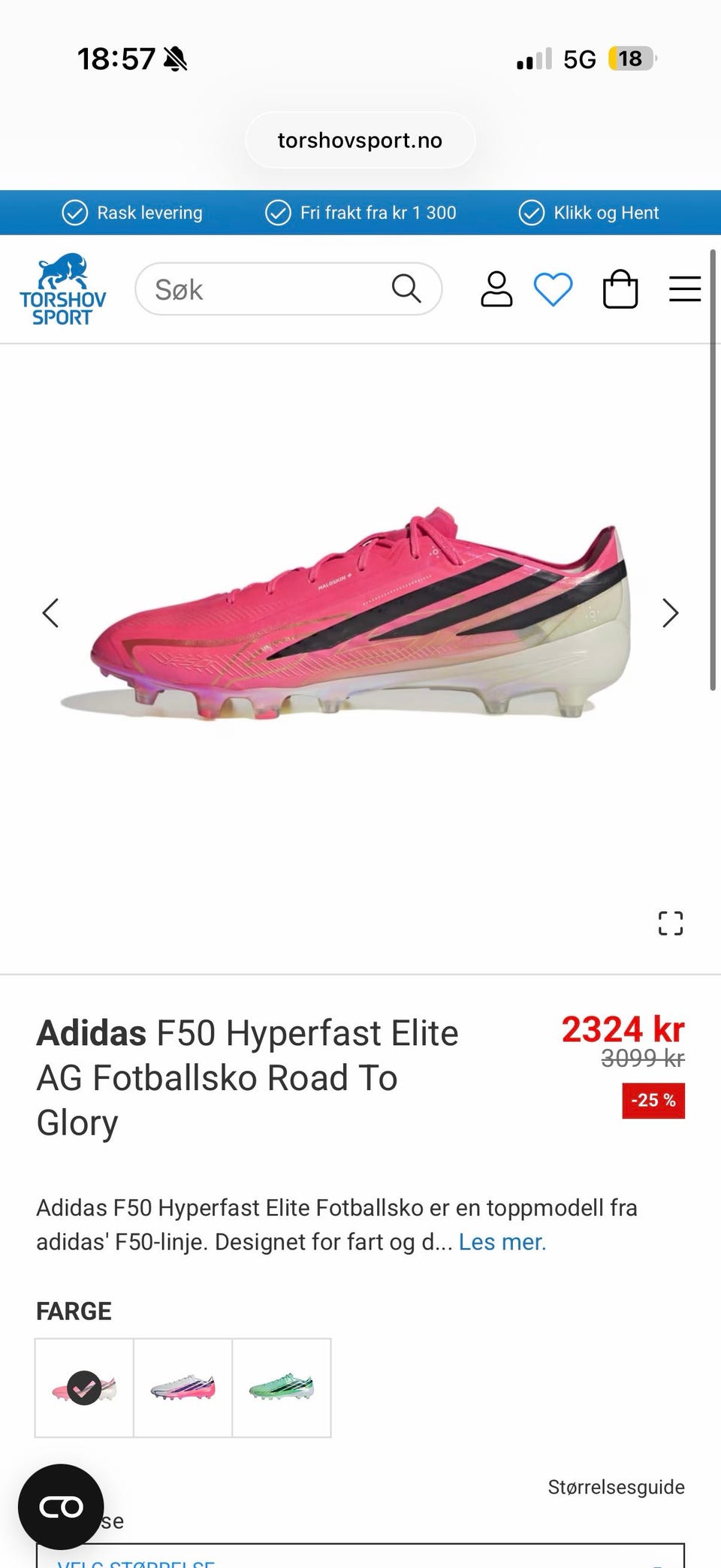Open the user account icon

point(496,289)
